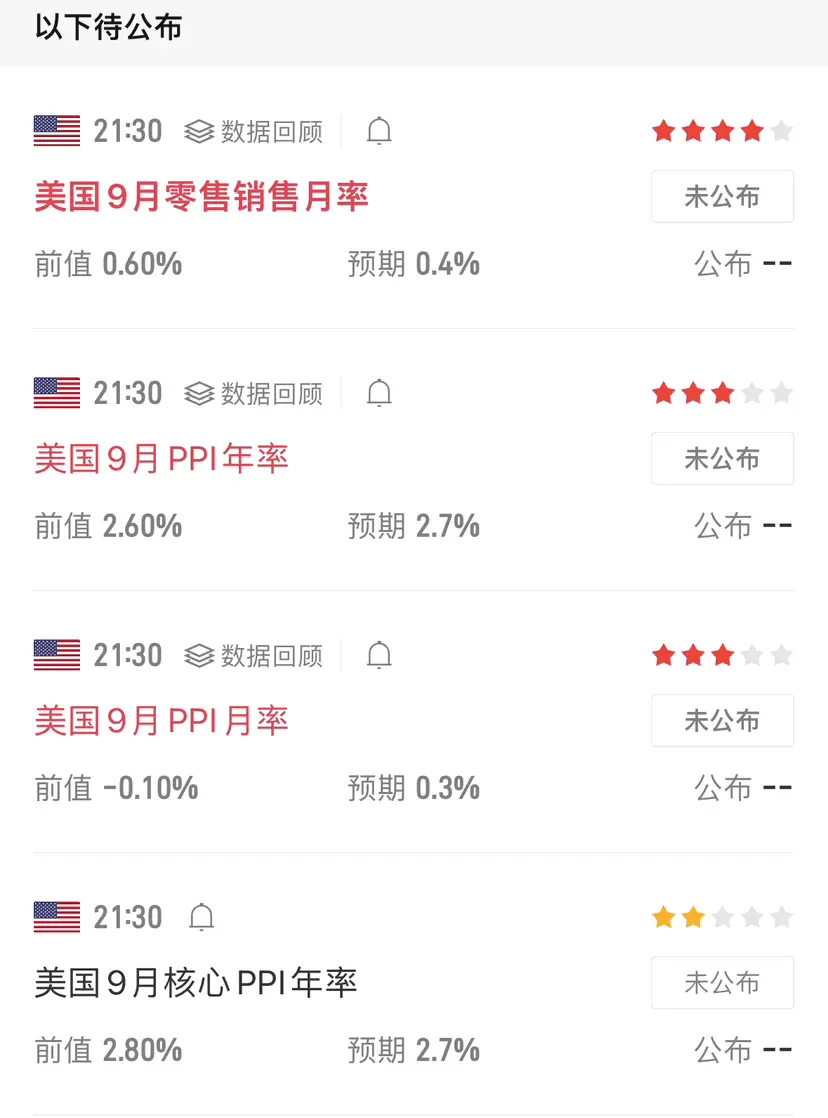
Task: Toggle reminder bell for 美国9月PPI月率
Action: [x=379, y=655]
